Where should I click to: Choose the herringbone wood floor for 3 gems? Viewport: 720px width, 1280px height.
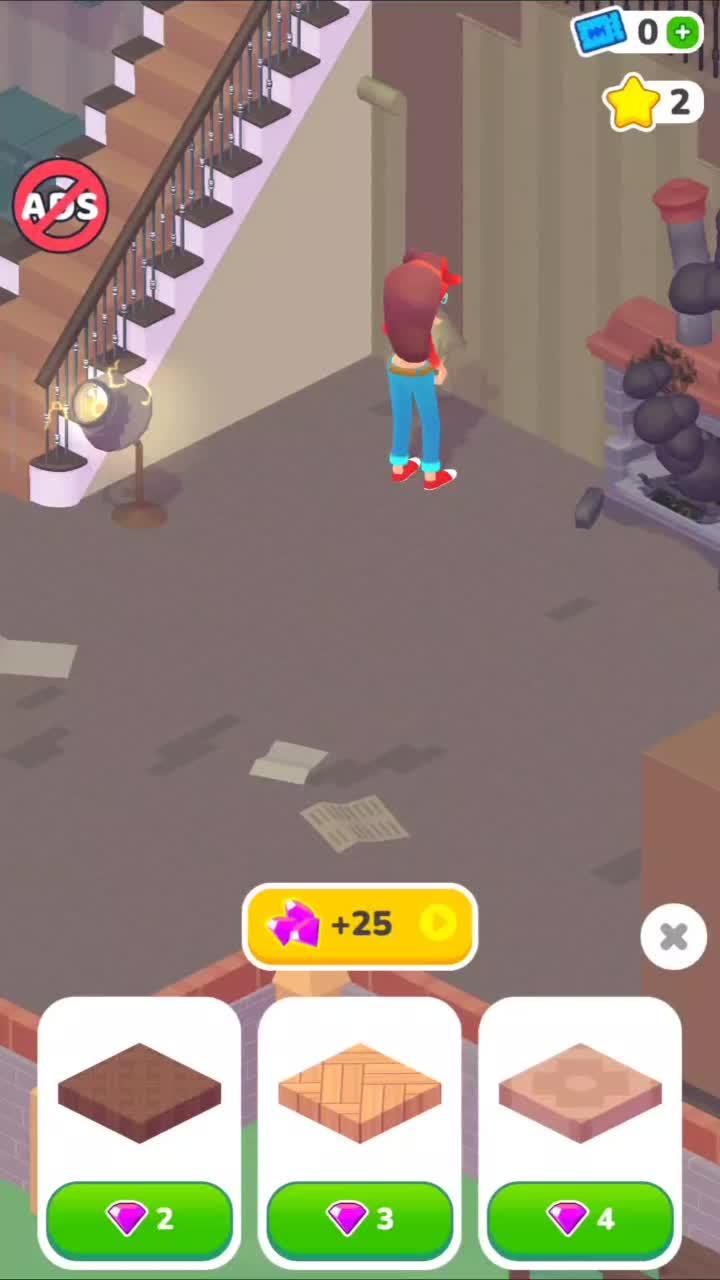click(x=360, y=1218)
